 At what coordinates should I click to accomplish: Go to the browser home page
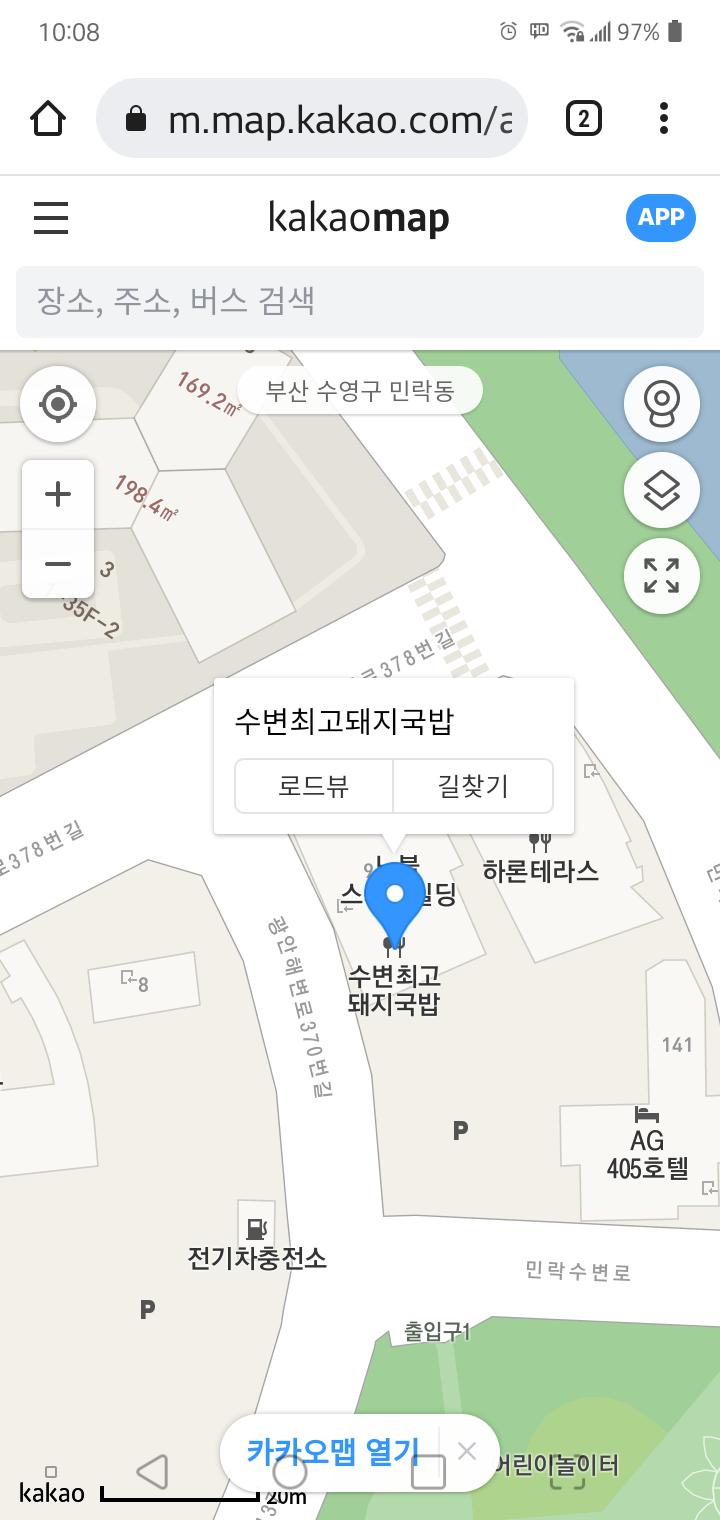tap(48, 119)
